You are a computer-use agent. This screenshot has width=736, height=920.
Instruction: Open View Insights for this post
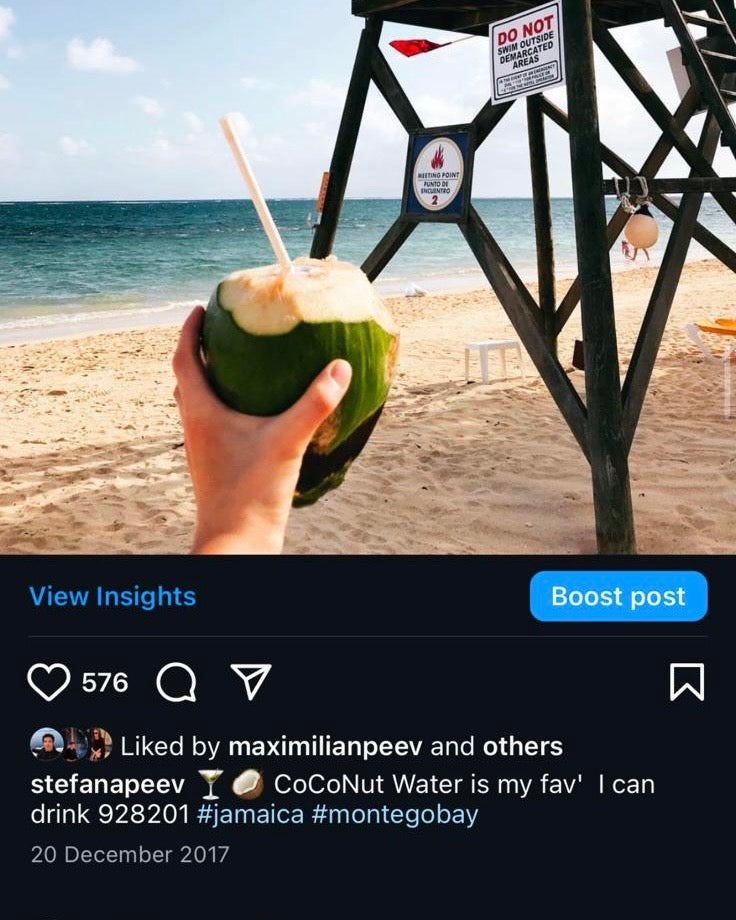(112, 597)
